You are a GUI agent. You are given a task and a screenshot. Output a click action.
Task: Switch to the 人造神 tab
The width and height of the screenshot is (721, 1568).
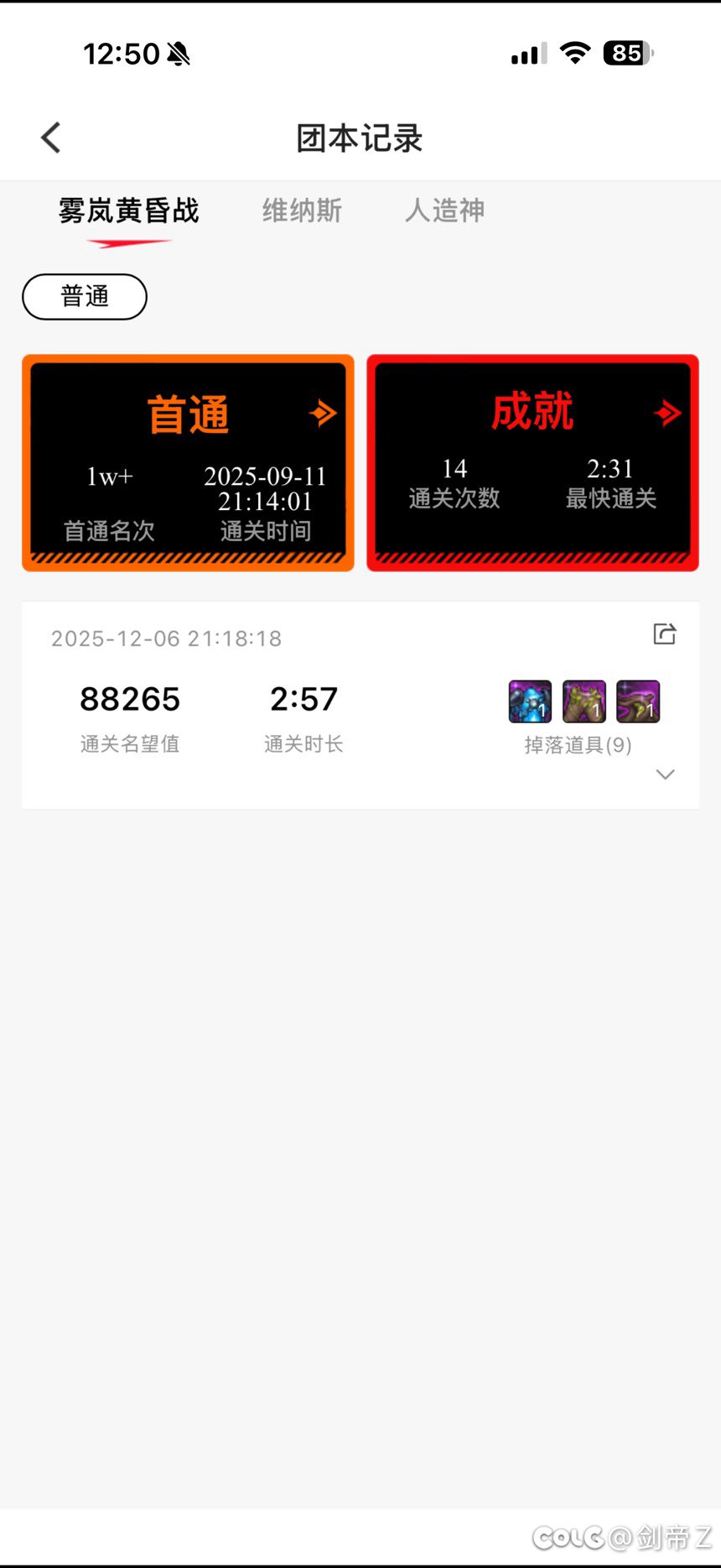click(x=444, y=210)
